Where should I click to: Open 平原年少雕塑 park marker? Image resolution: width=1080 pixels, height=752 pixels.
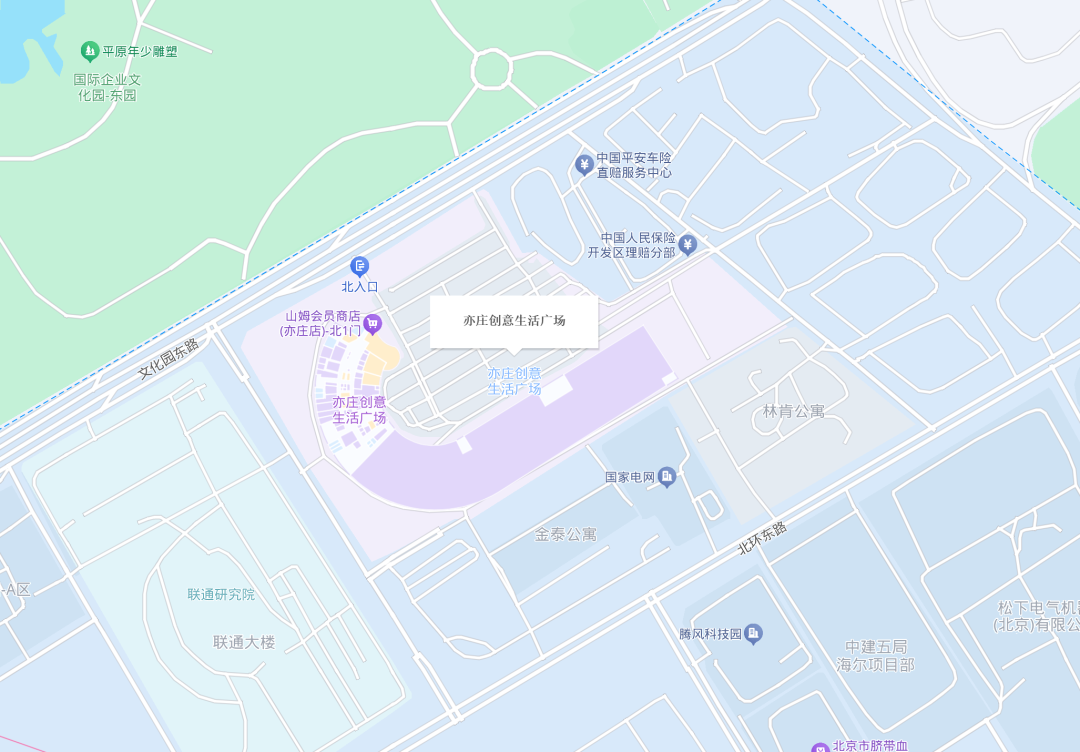pos(90,50)
